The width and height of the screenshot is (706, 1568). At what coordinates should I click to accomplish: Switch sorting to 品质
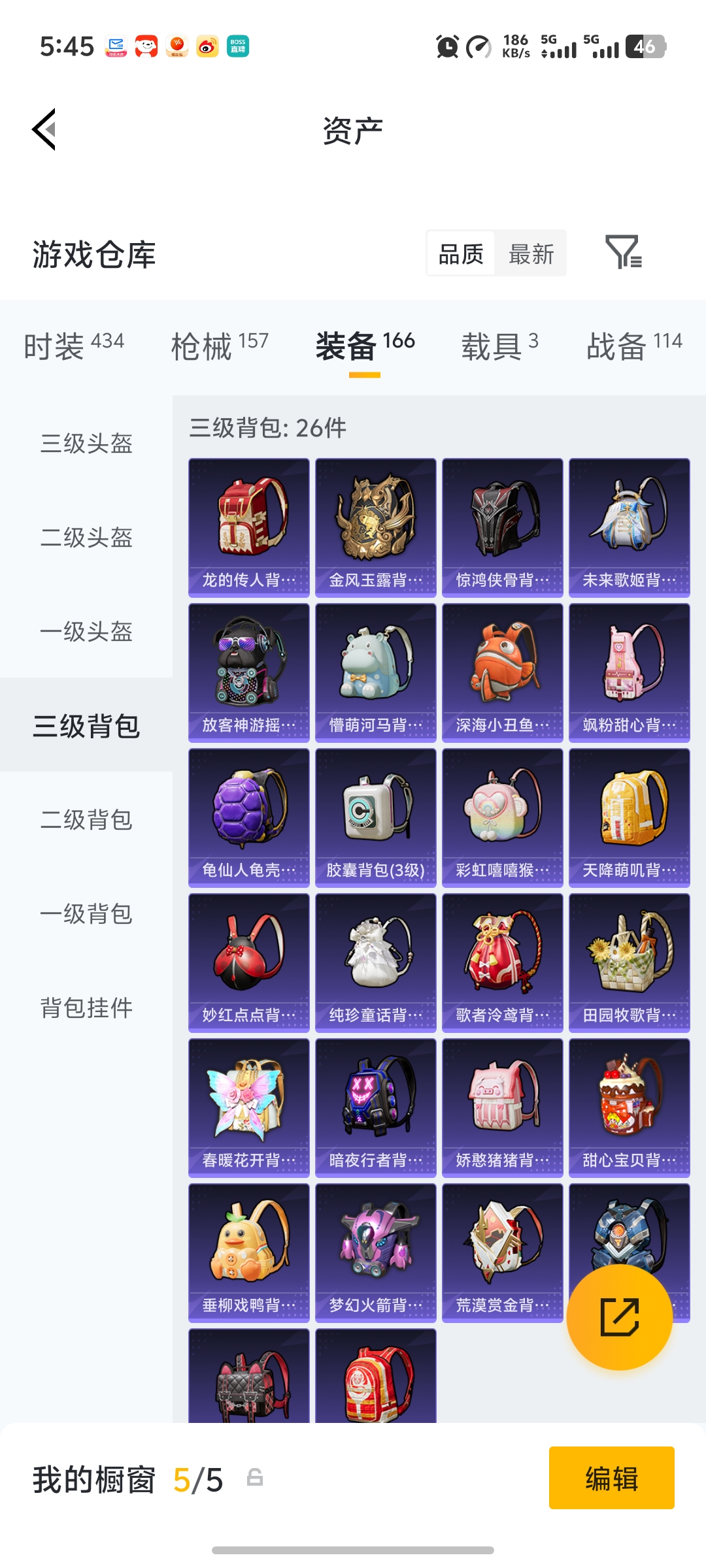pyautogui.click(x=460, y=253)
